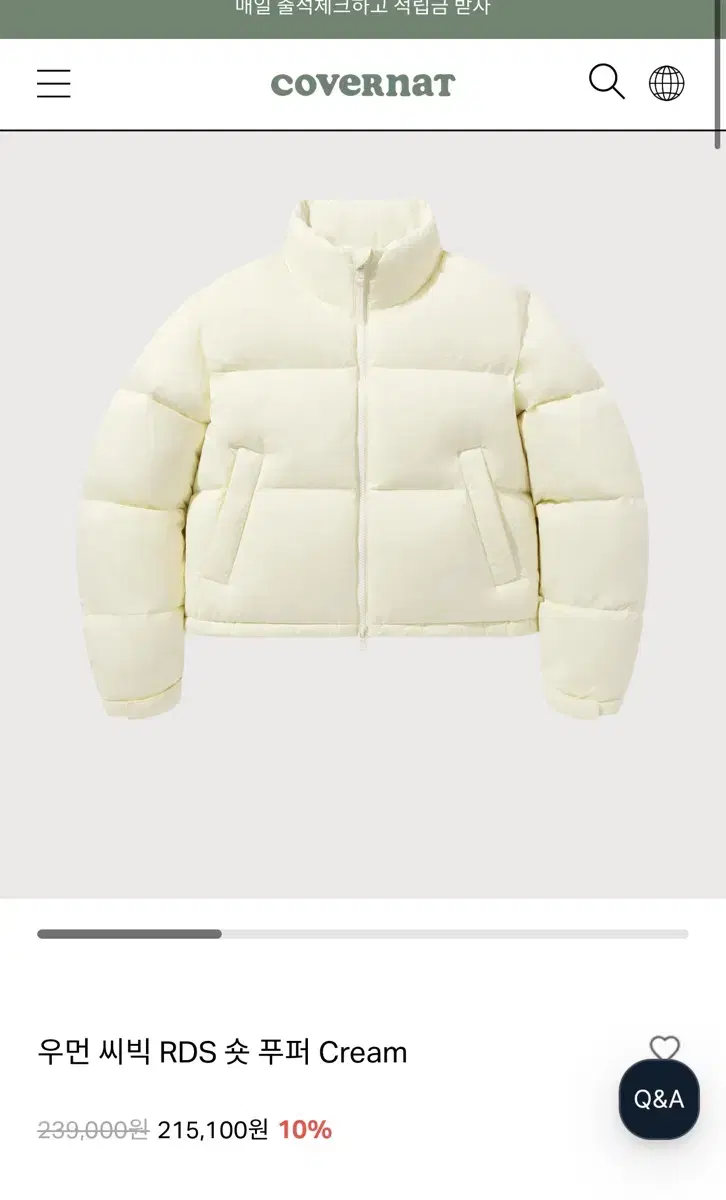Open the language selector via globe

[x=668, y=84]
